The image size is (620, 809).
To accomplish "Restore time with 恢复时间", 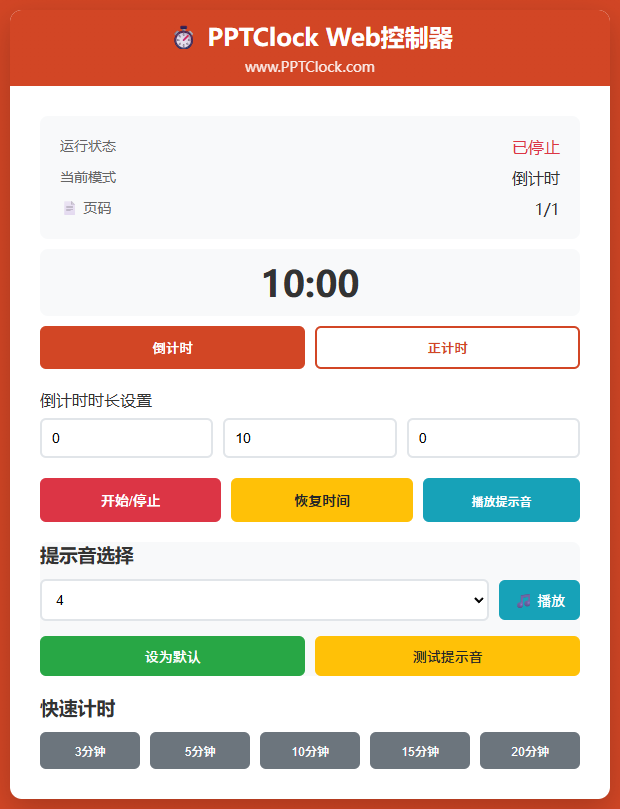I will [321, 500].
